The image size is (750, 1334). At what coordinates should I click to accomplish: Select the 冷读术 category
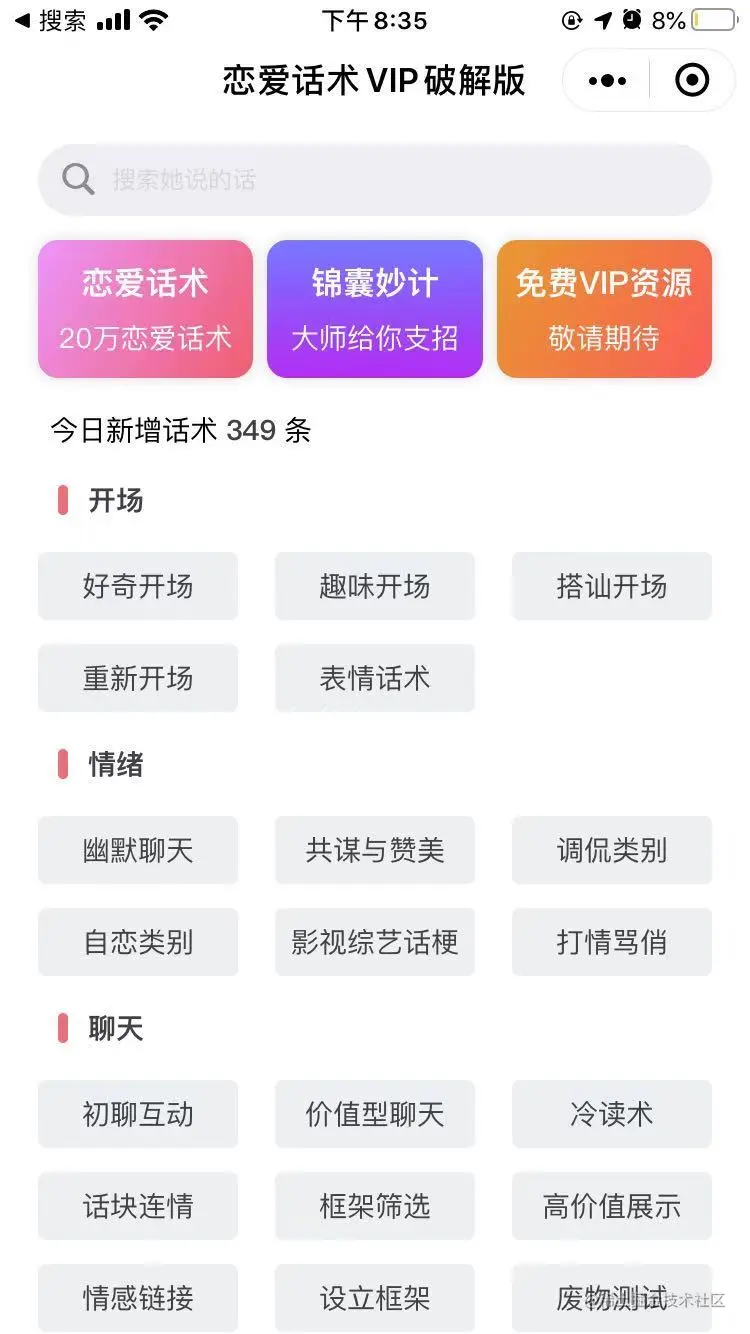tap(611, 1114)
